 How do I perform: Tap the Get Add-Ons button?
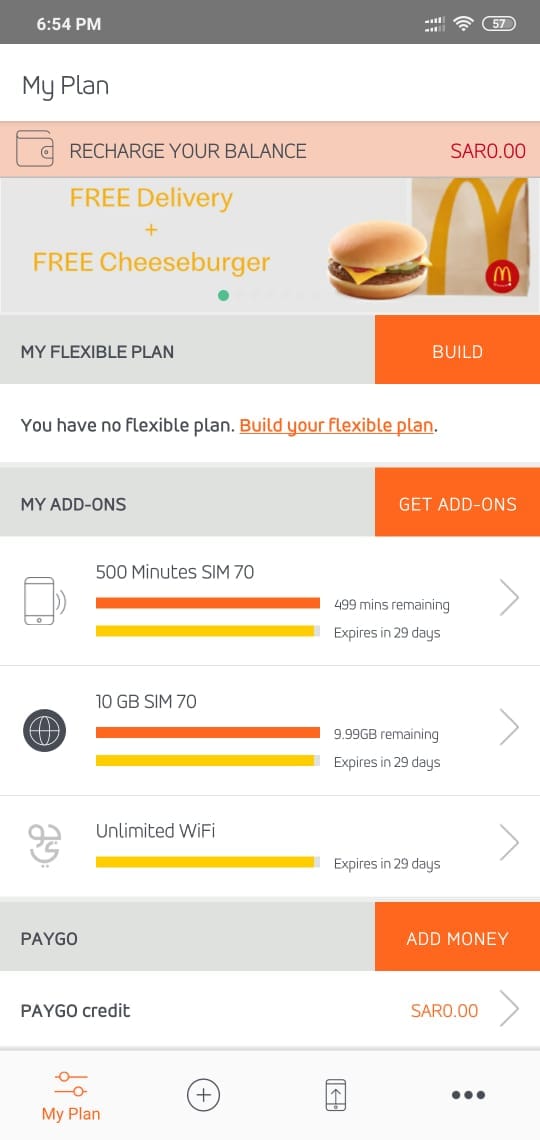tap(457, 504)
